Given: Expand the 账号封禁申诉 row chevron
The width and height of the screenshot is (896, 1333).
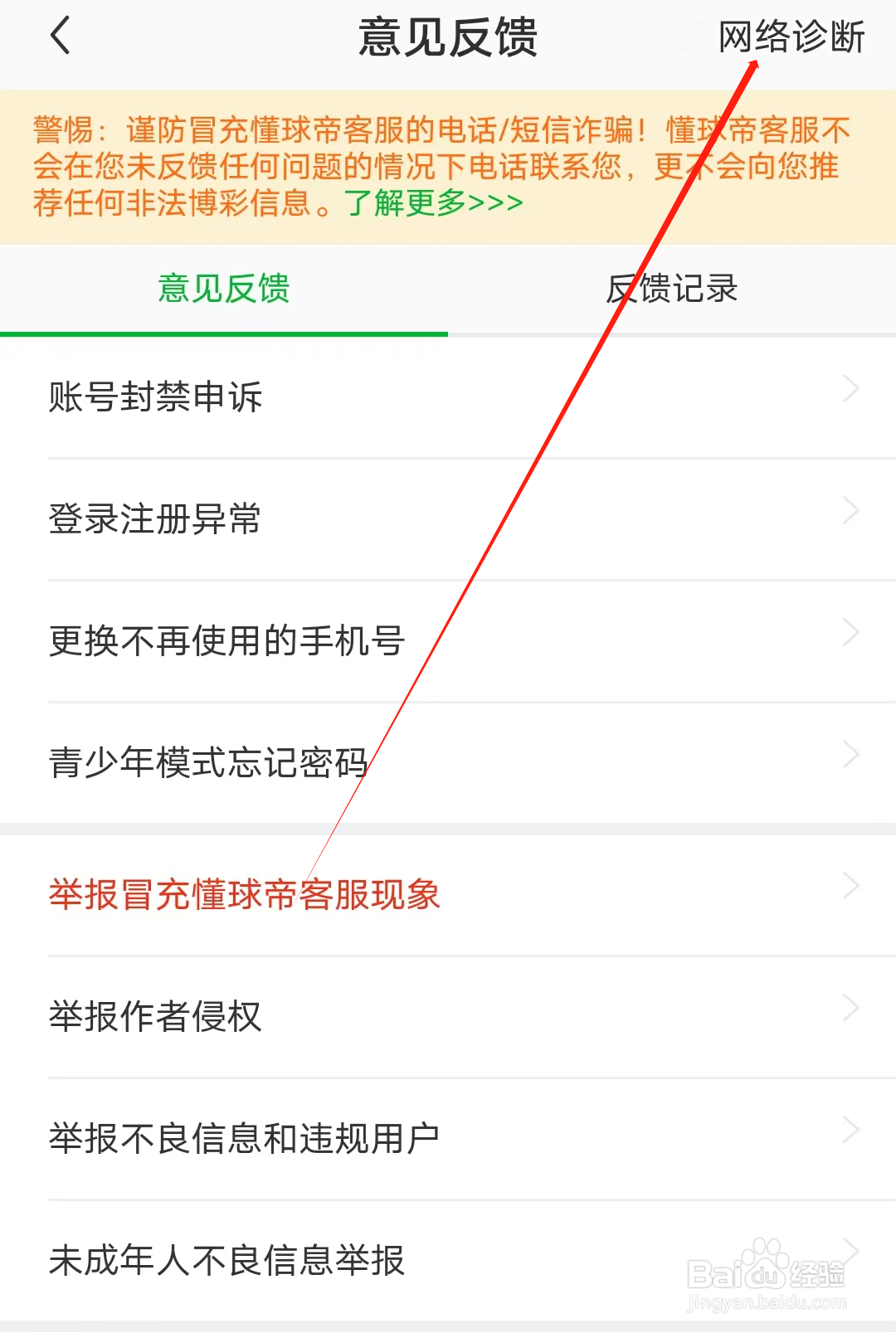Looking at the screenshot, I should pos(851,390).
